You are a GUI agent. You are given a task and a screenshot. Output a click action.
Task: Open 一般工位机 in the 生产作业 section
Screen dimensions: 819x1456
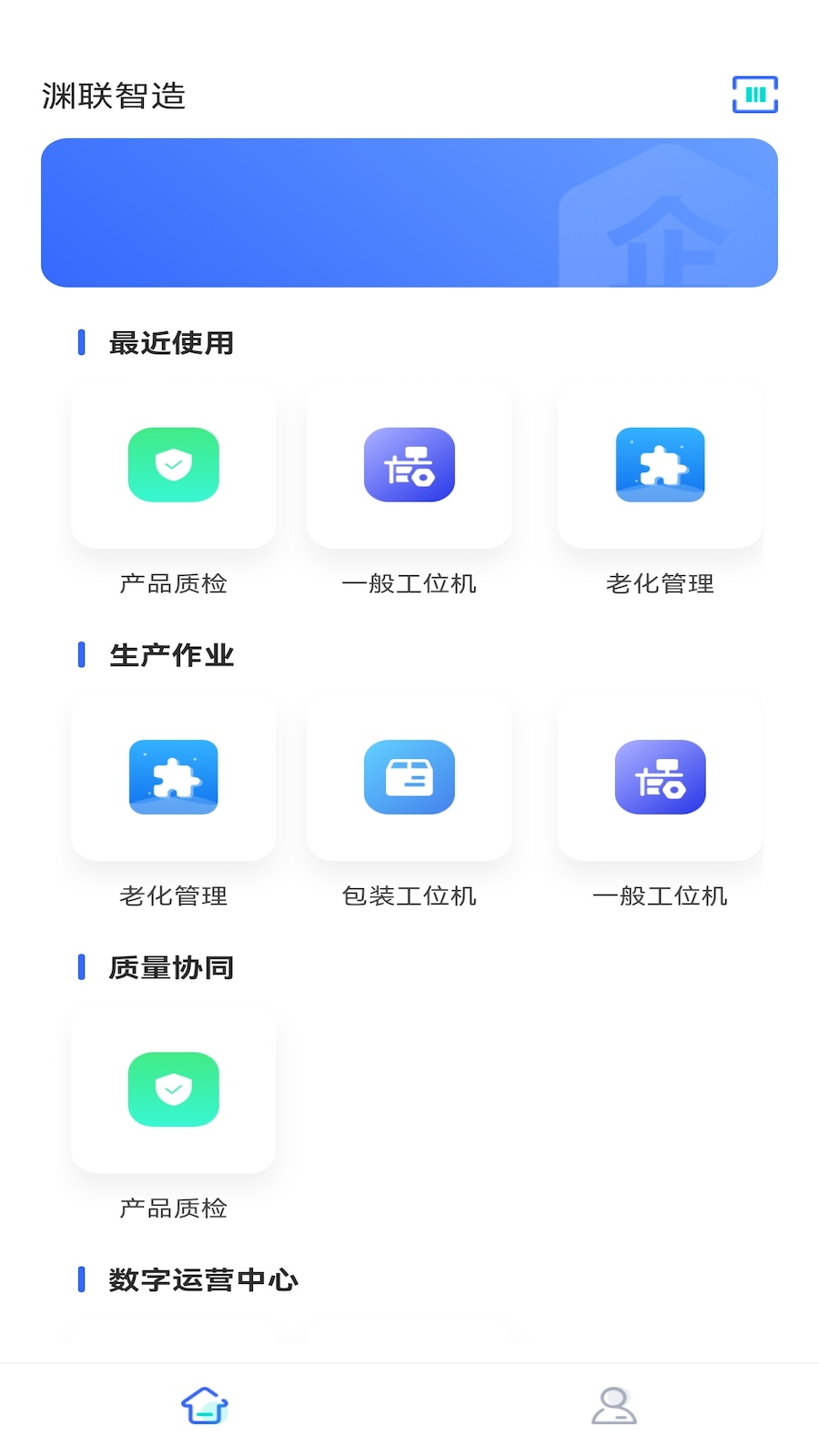tap(660, 778)
